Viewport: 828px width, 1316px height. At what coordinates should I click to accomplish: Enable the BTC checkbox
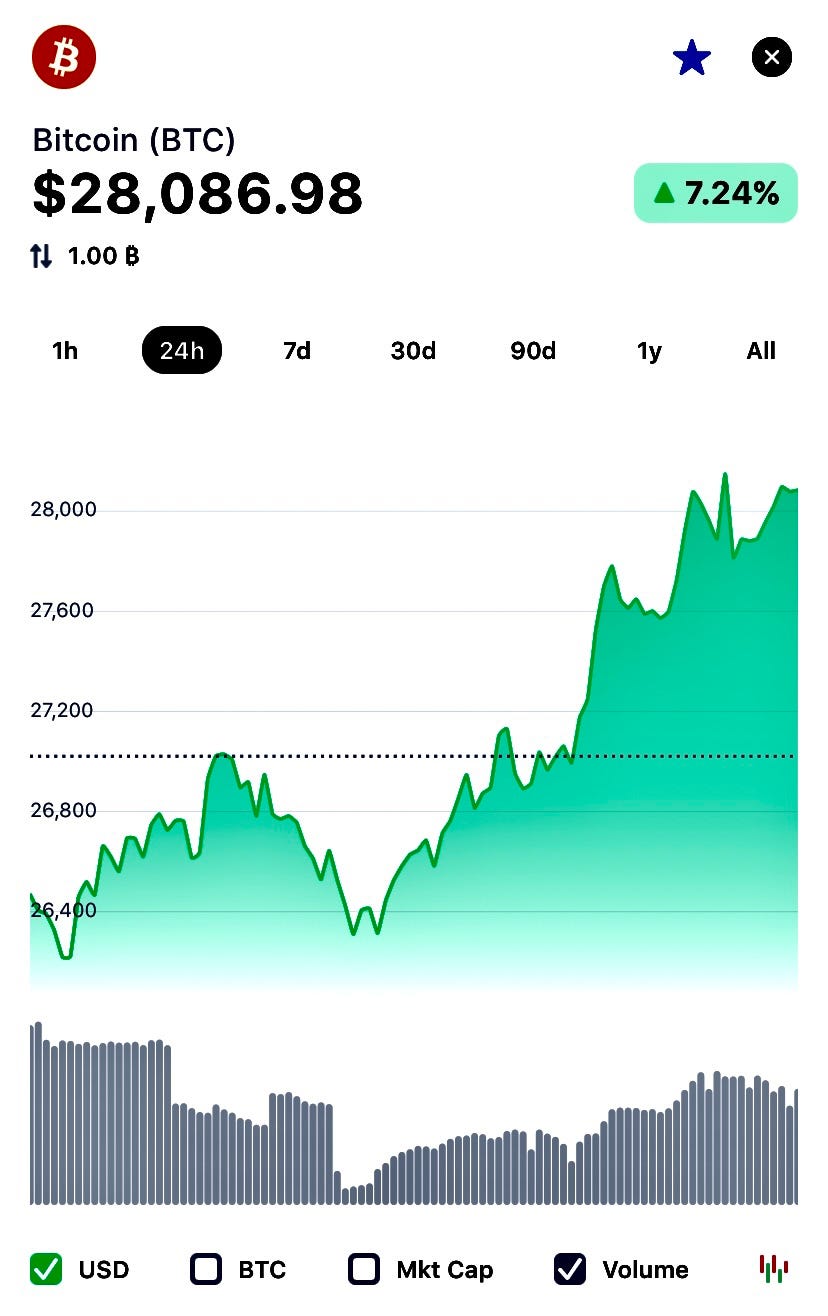205,1268
